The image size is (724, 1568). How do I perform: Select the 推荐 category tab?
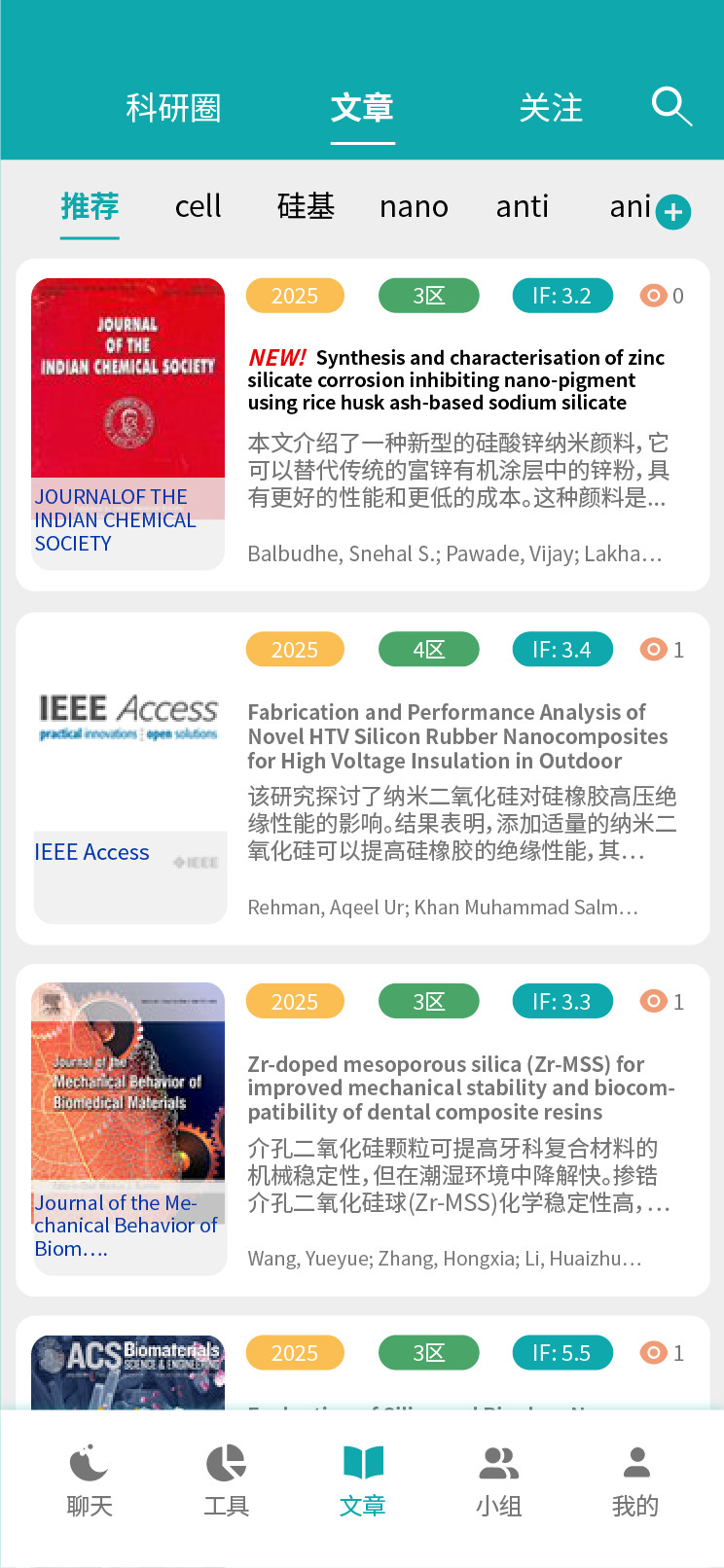point(90,206)
